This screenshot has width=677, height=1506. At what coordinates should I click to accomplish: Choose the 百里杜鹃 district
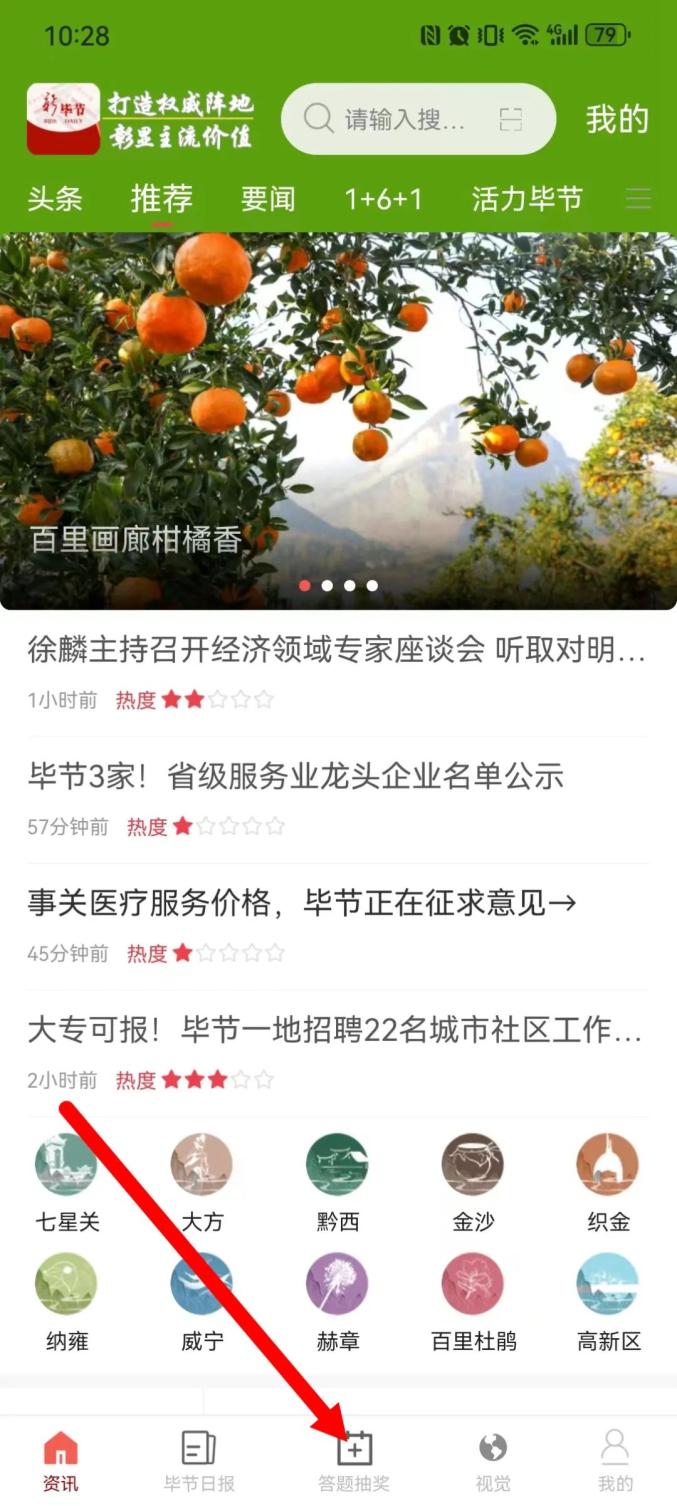pos(473,1299)
